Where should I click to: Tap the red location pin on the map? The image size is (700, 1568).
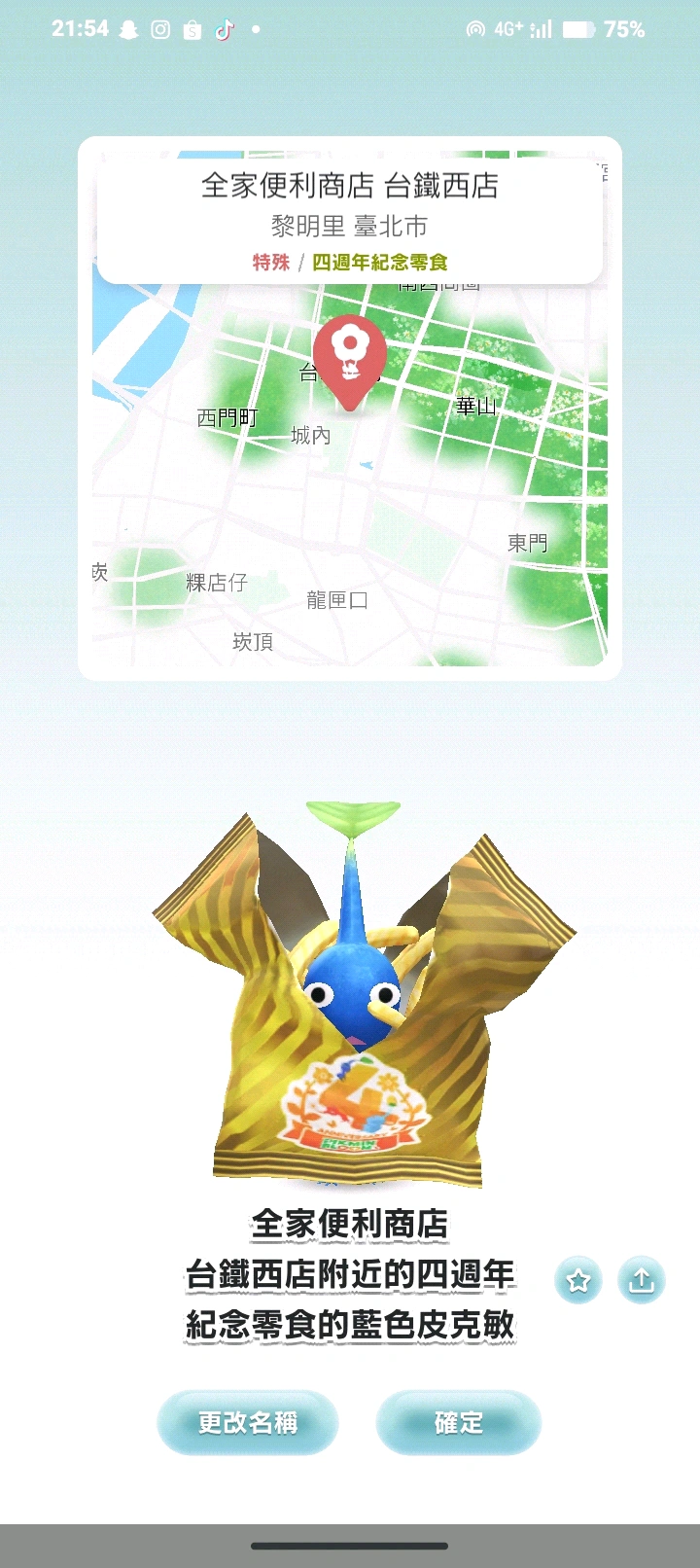point(350,357)
